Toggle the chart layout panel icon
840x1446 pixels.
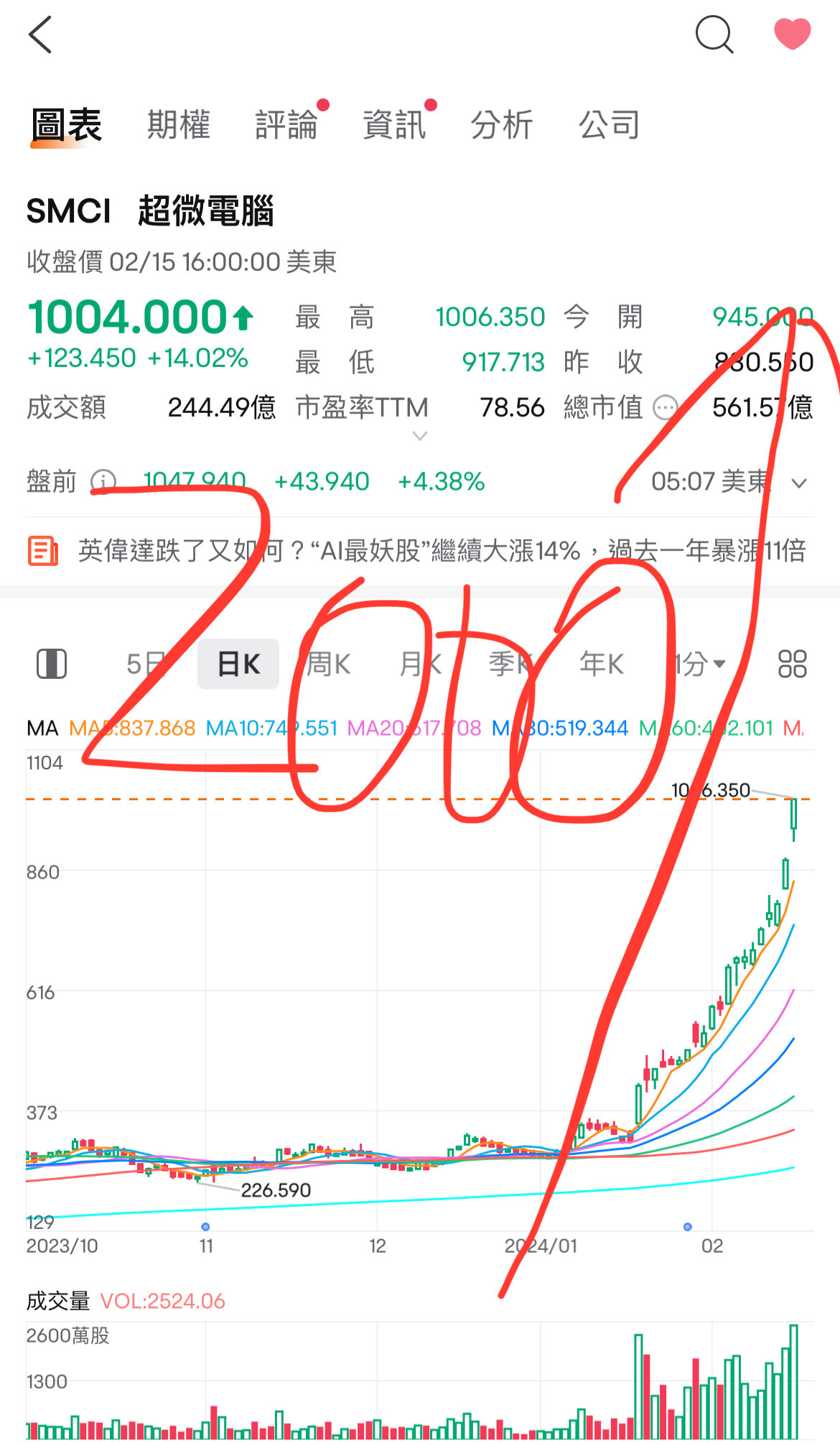click(x=52, y=664)
